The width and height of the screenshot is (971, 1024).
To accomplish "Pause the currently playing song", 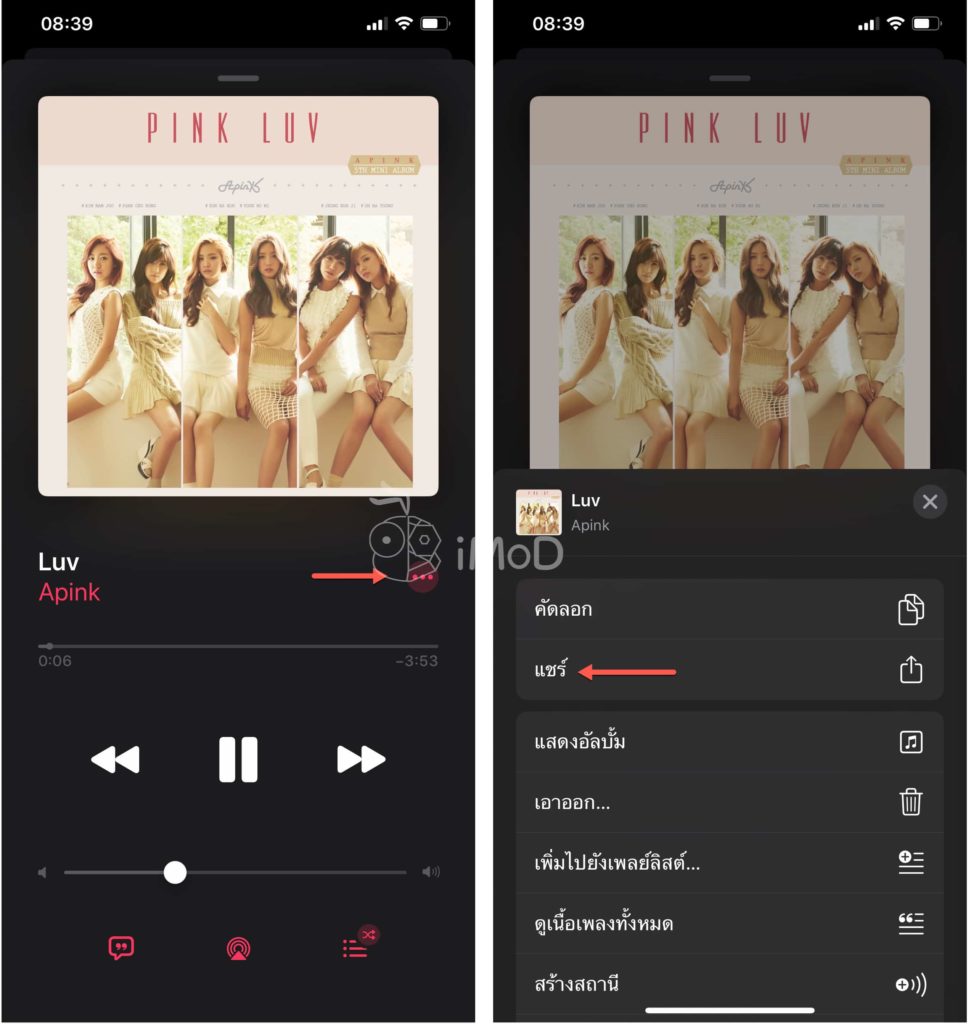I will click(x=239, y=760).
